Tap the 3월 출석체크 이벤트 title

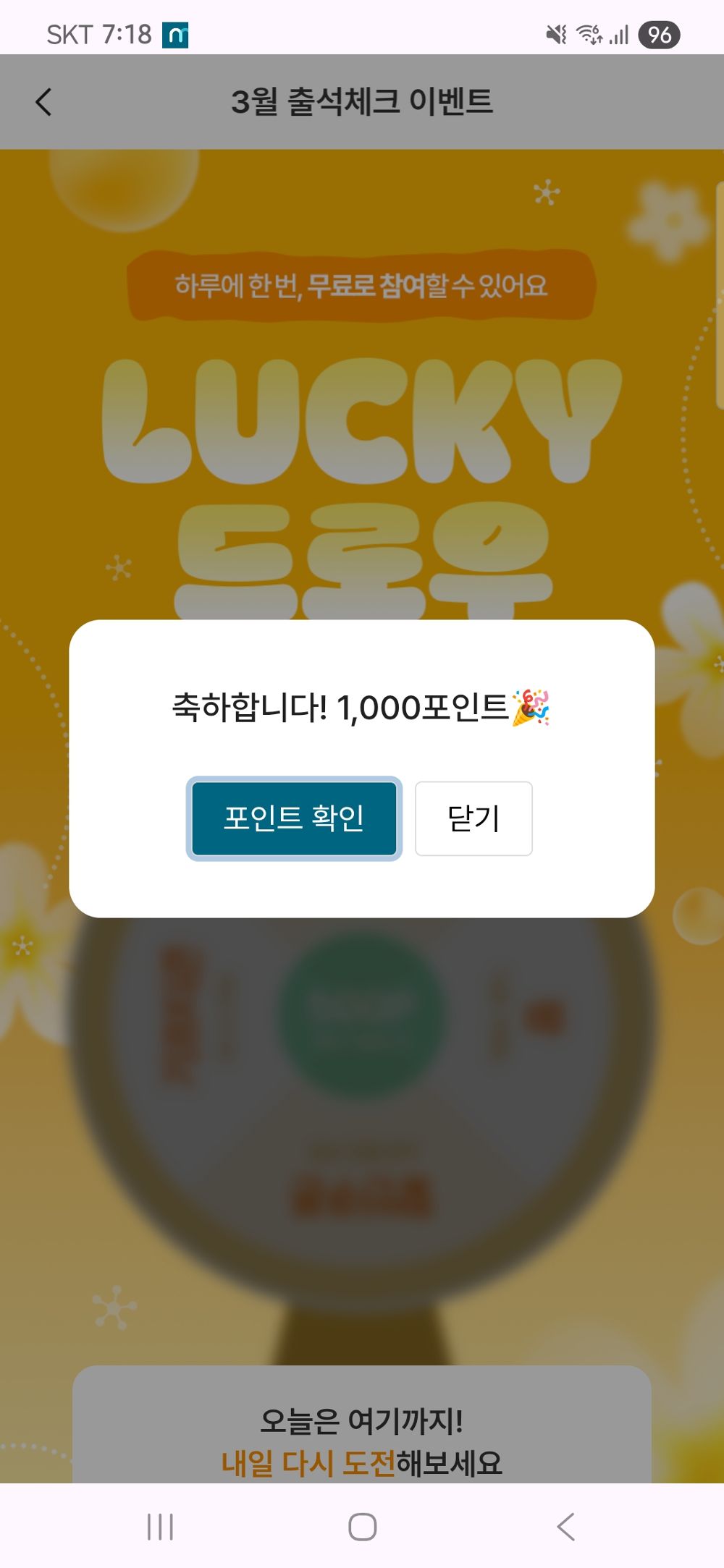[361, 101]
